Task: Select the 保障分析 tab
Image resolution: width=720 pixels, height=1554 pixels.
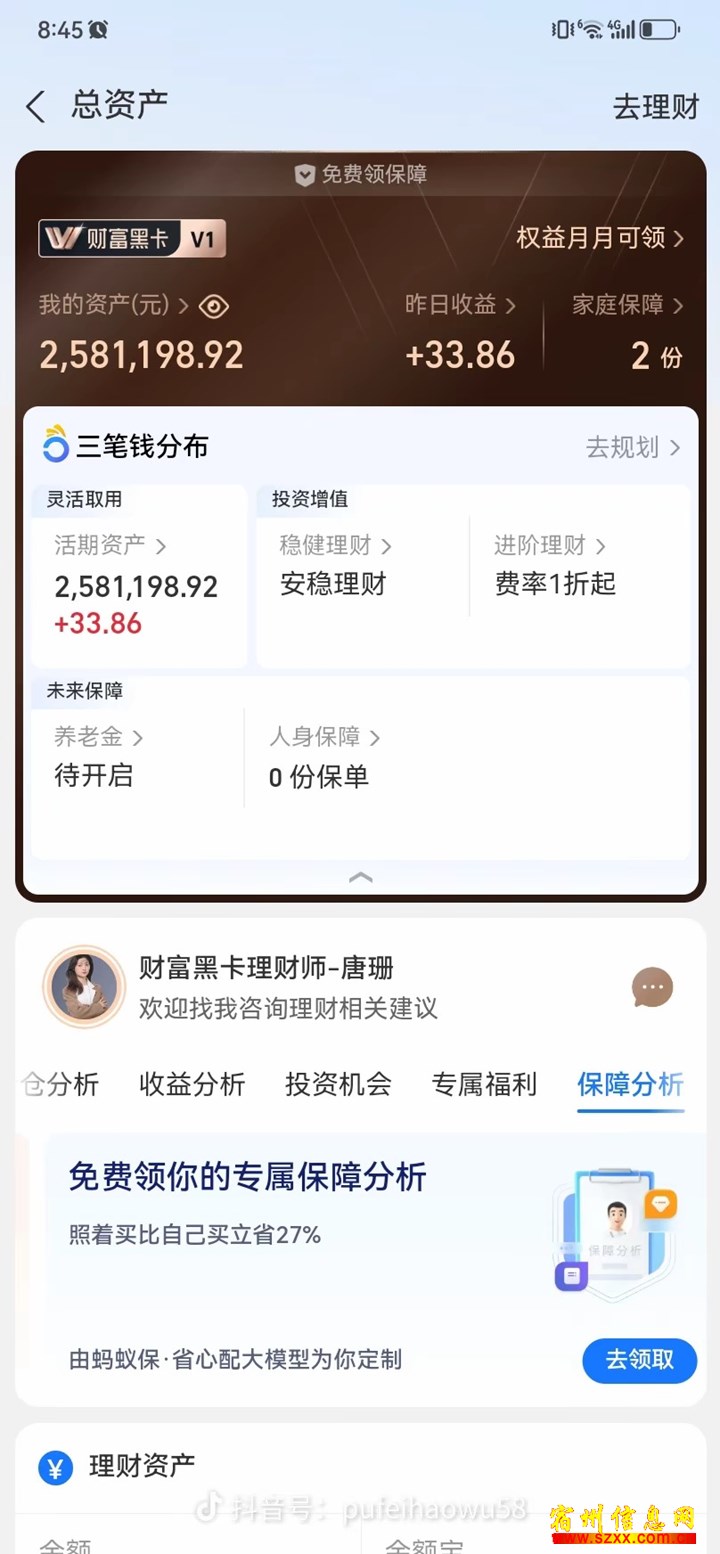Action: tap(630, 1084)
